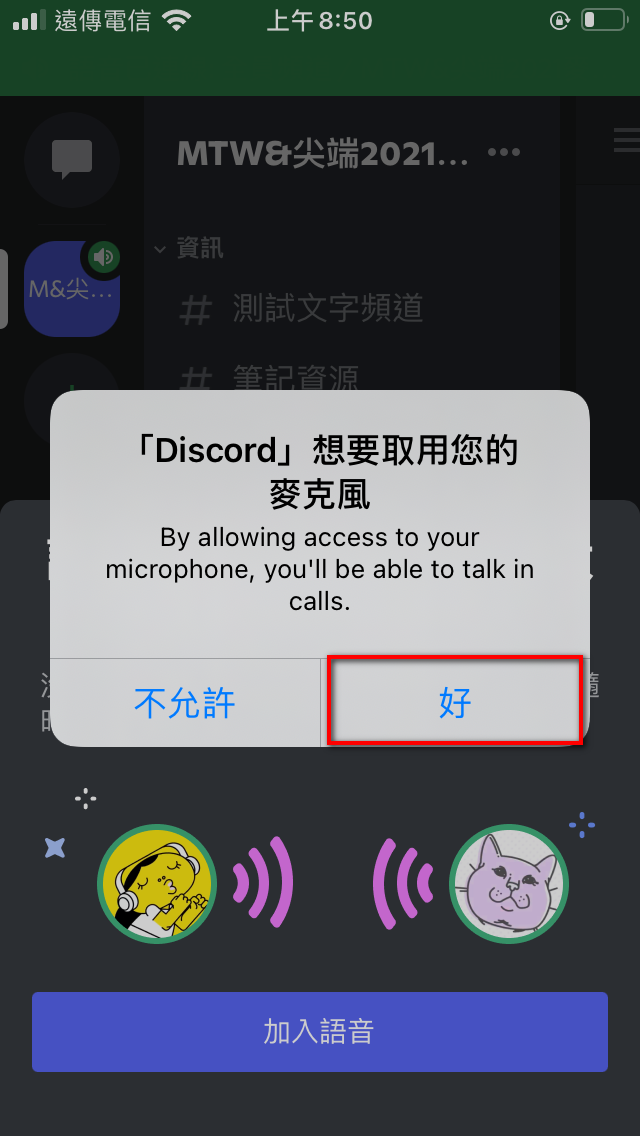The width and height of the screenshot is (640, 1136).
Task: Collapse the 資訊 channel category
Action: point(190,248)
